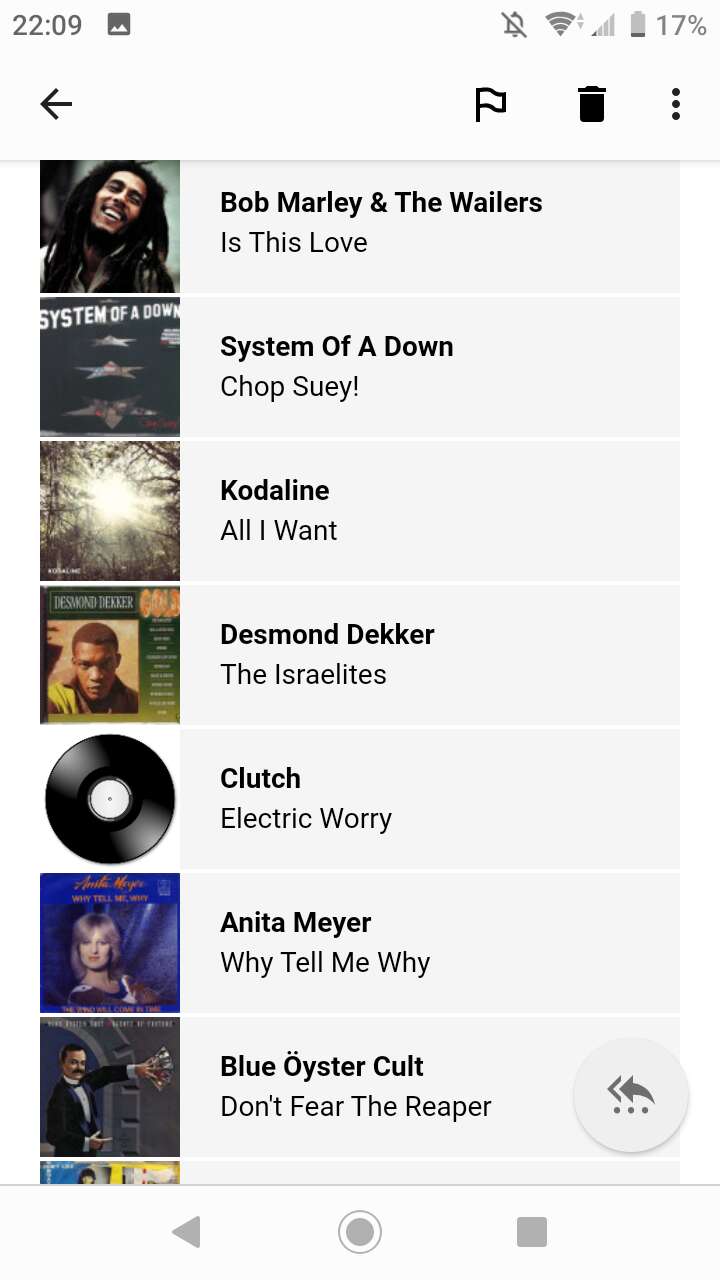Select System Of A Down Chop Suey!
Viewport: 720px width, 1280px height.
coord(360,367)
